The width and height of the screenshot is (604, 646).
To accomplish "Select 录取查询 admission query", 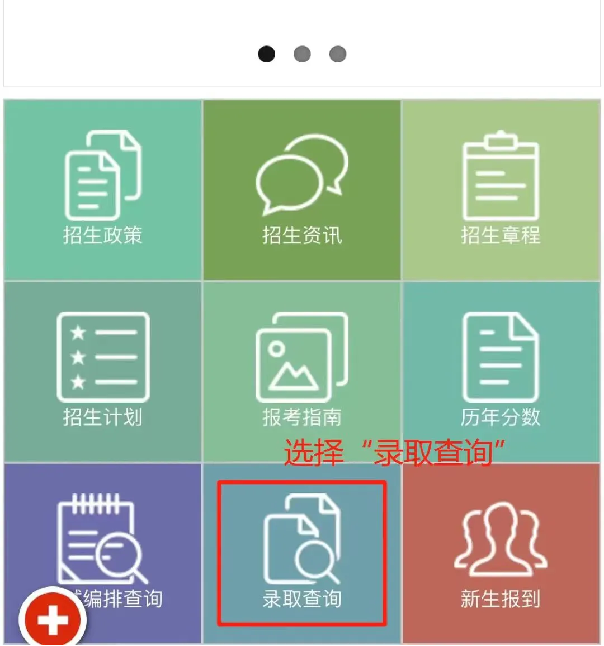I will click(302, 553).
